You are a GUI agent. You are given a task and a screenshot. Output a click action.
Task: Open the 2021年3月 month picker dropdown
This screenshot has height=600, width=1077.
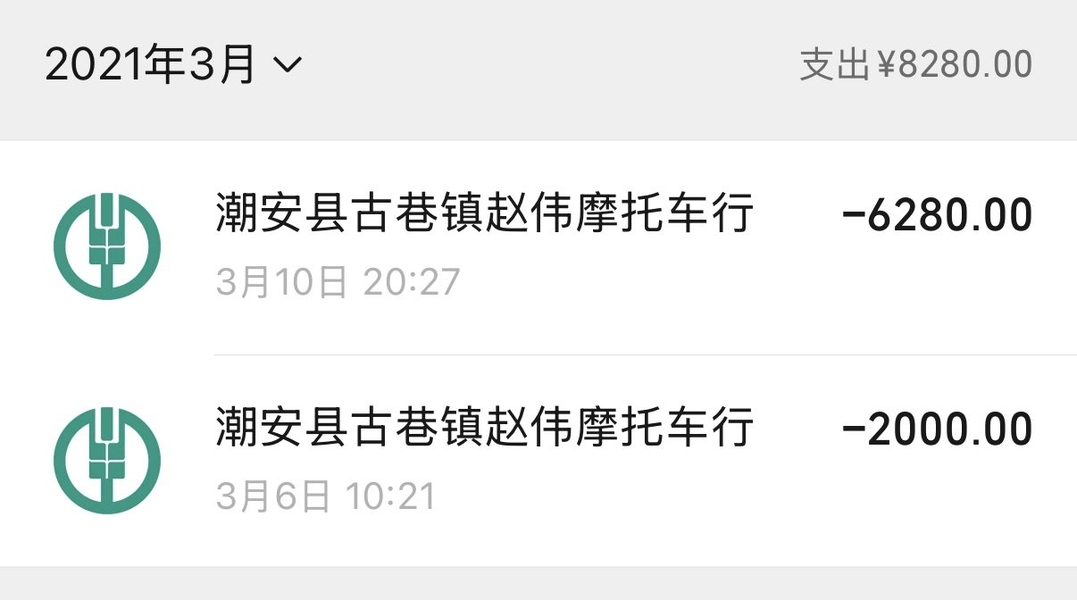[x=173, y=66]
